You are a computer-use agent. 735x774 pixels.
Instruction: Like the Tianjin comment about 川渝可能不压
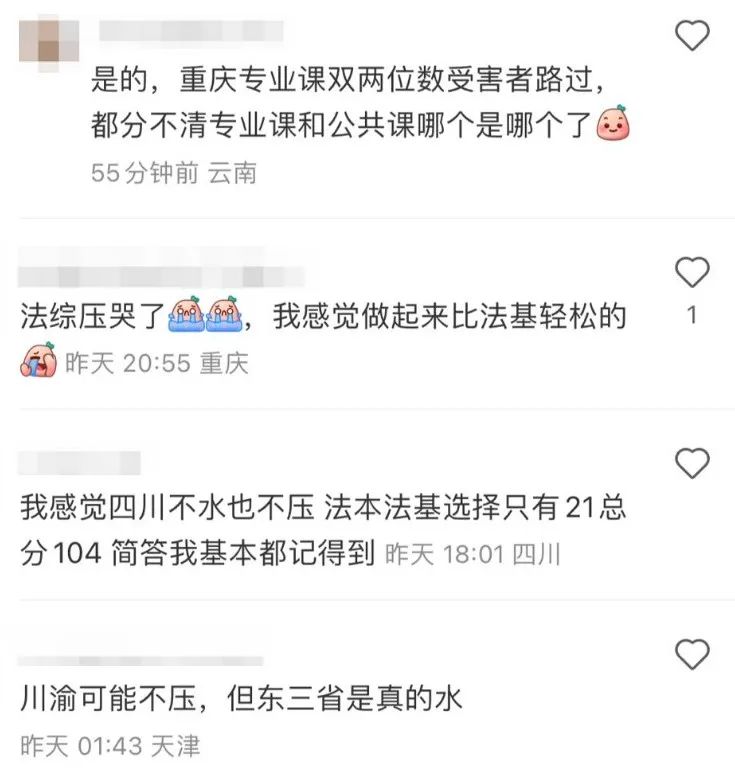692,656
